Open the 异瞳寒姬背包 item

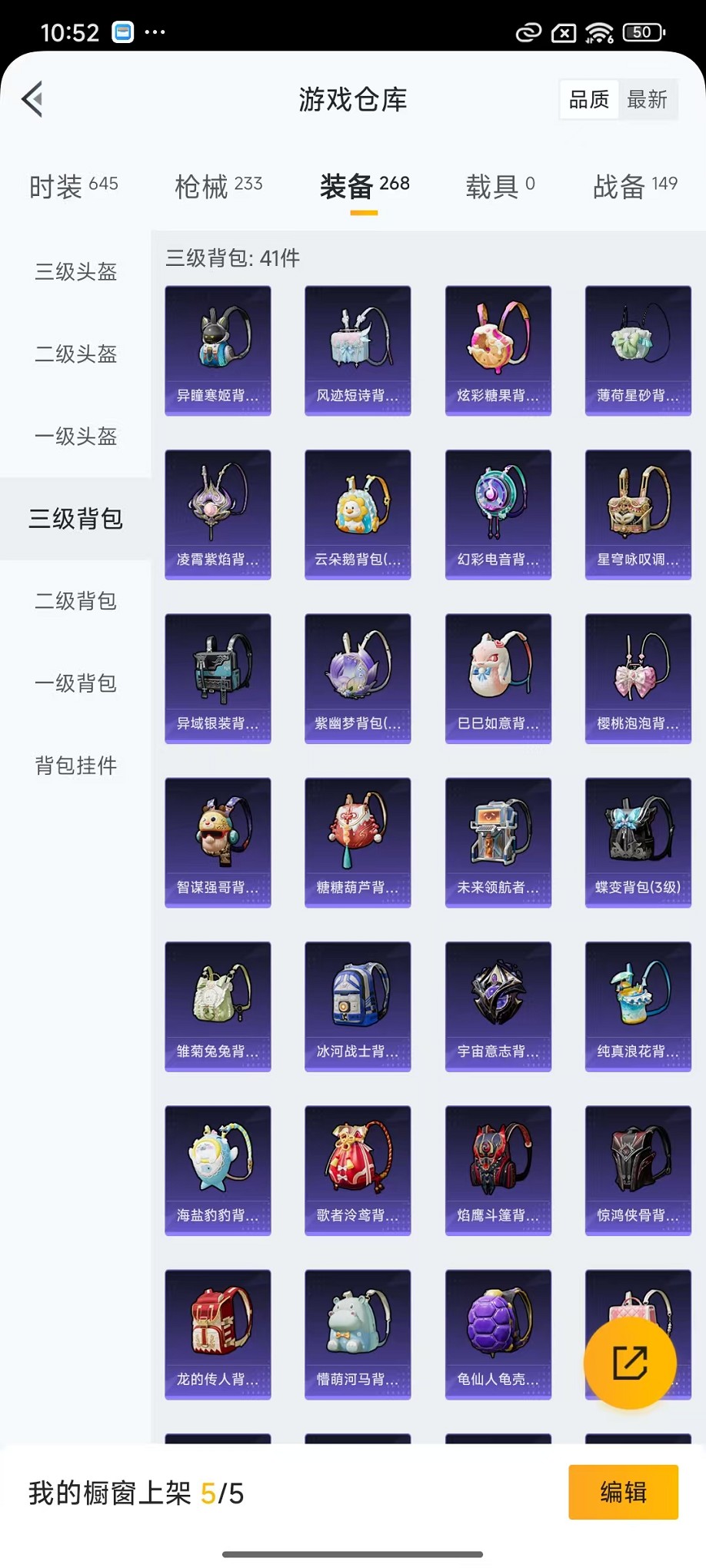pos(218,350)
